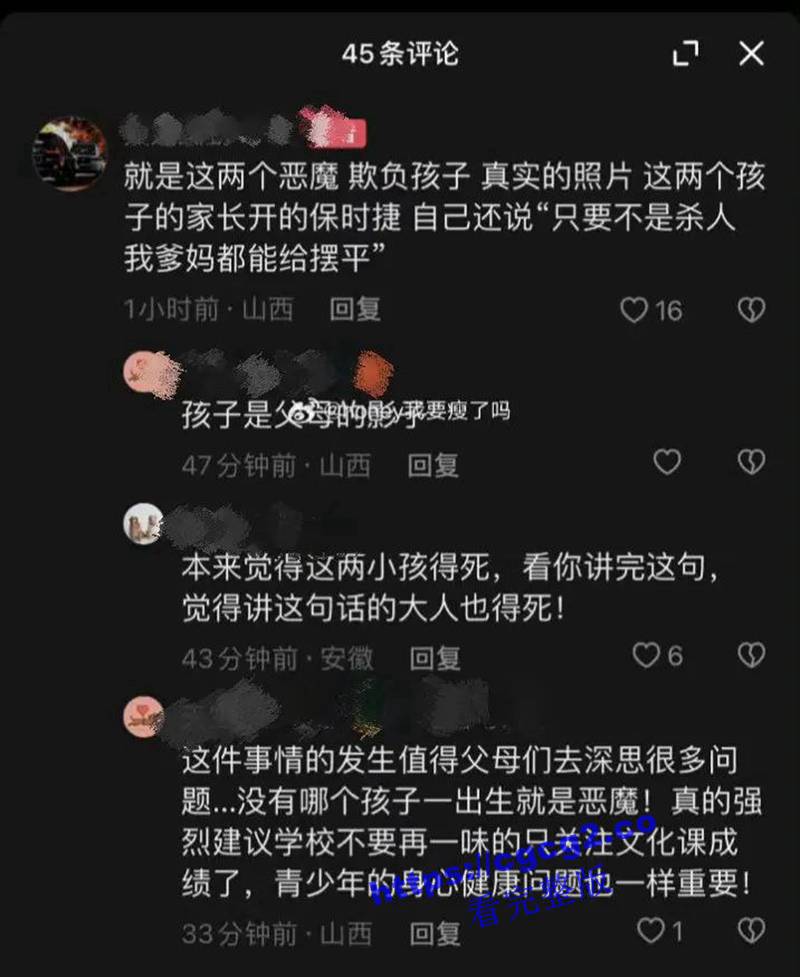Screen dimensions: 800x977
Task: Reply to the 43分钟前 comment from 安徽
Action: (x=435, y=658)
